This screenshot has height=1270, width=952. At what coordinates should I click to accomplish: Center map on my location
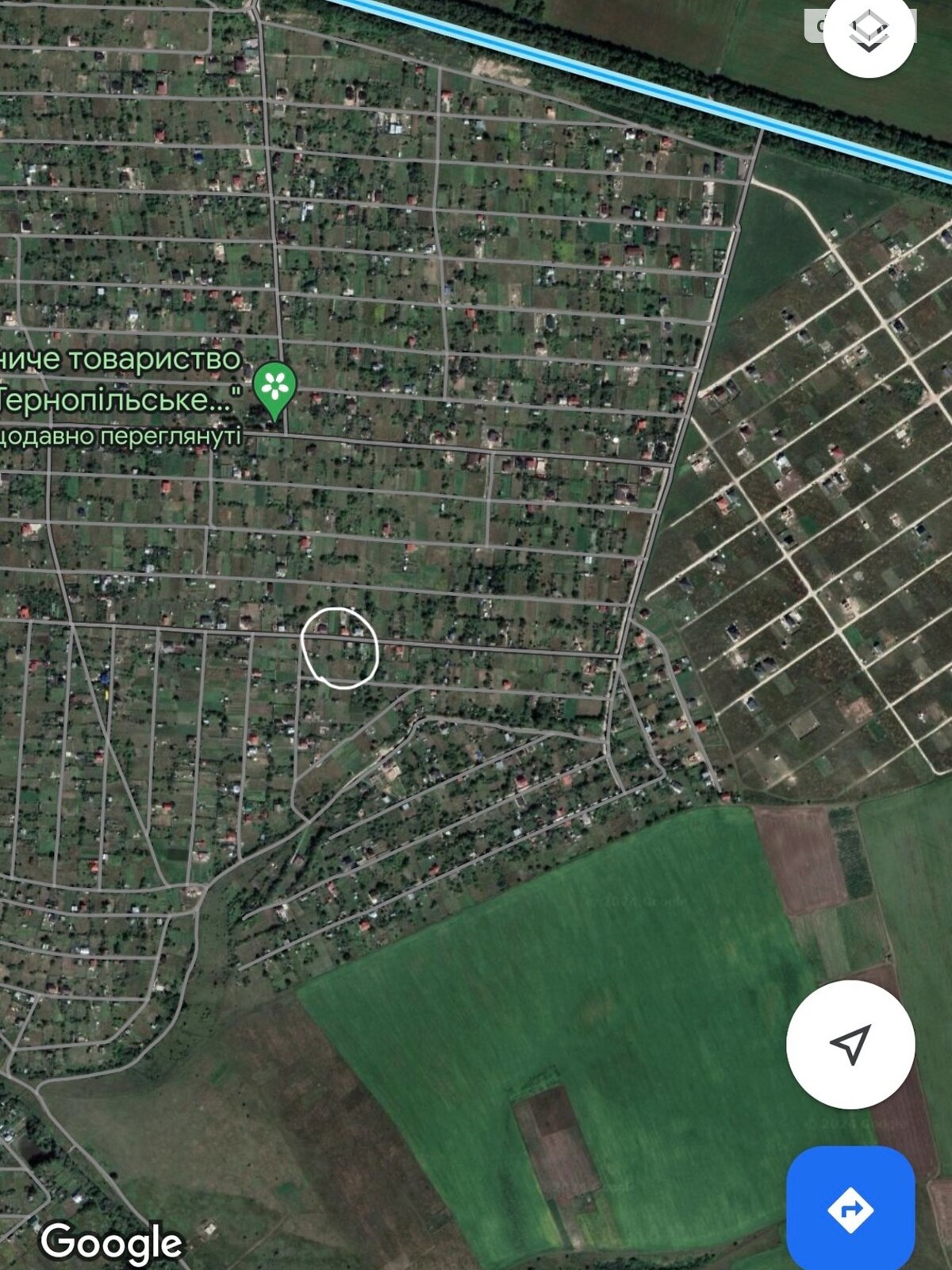(x=850, y=1044)
